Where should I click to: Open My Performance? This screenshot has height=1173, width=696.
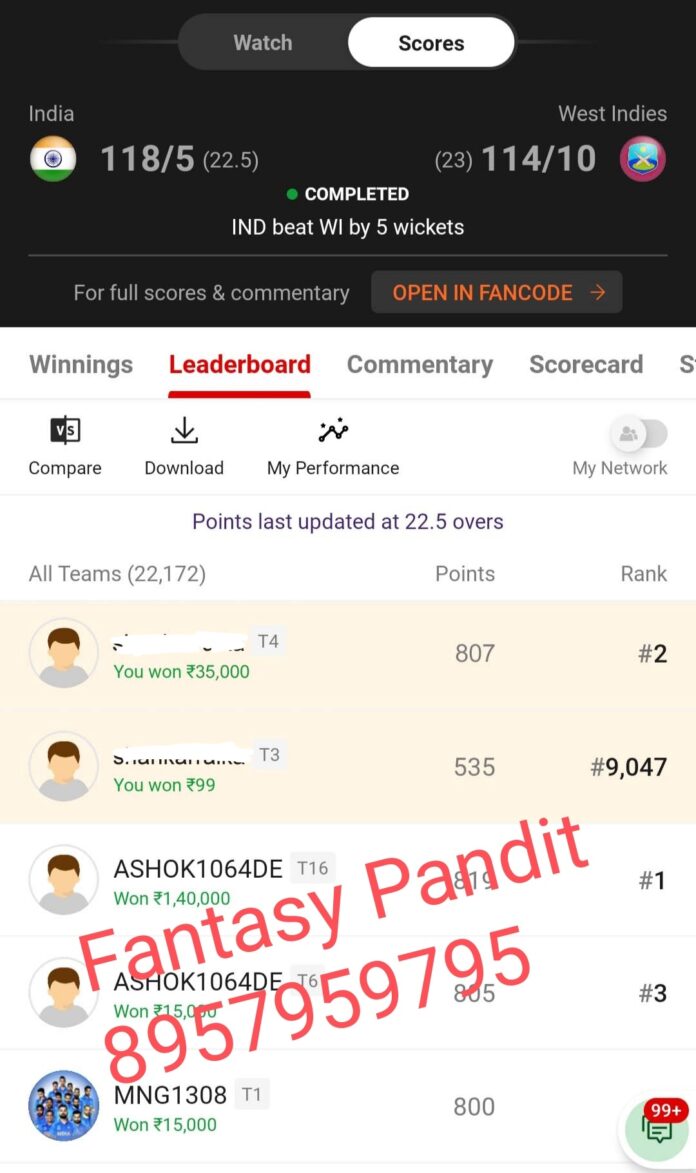tap(333, 446)
